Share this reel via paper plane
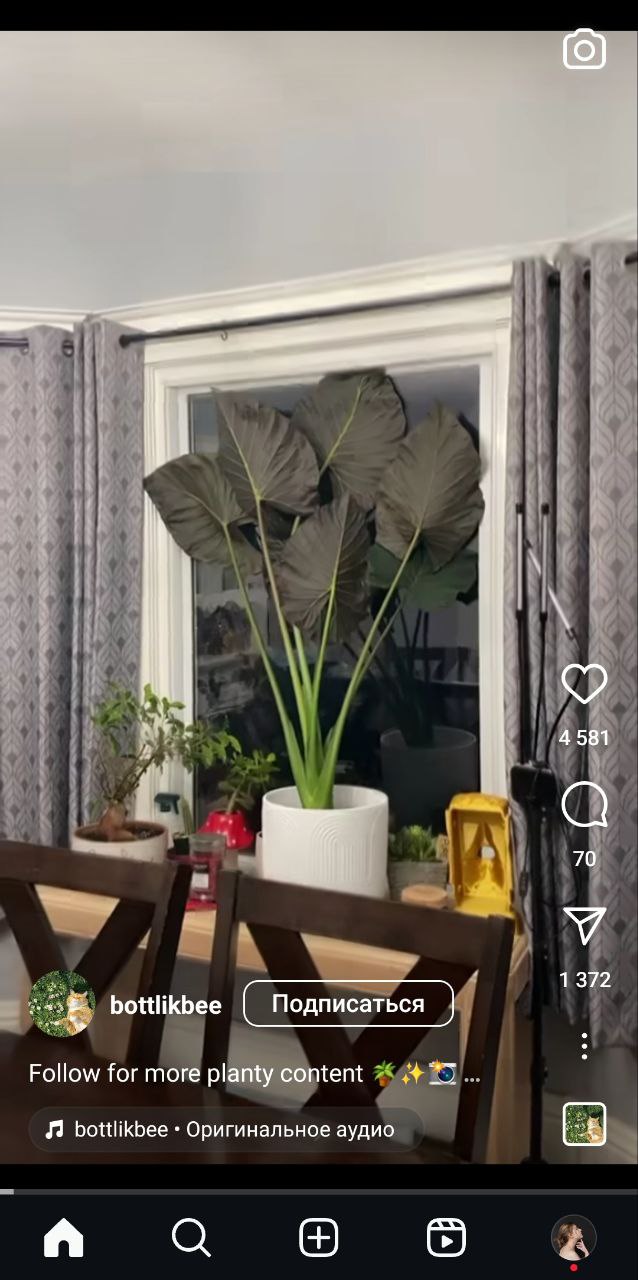Image resolution: width=638 pixels, height=1280 pixels. (584, 926)
